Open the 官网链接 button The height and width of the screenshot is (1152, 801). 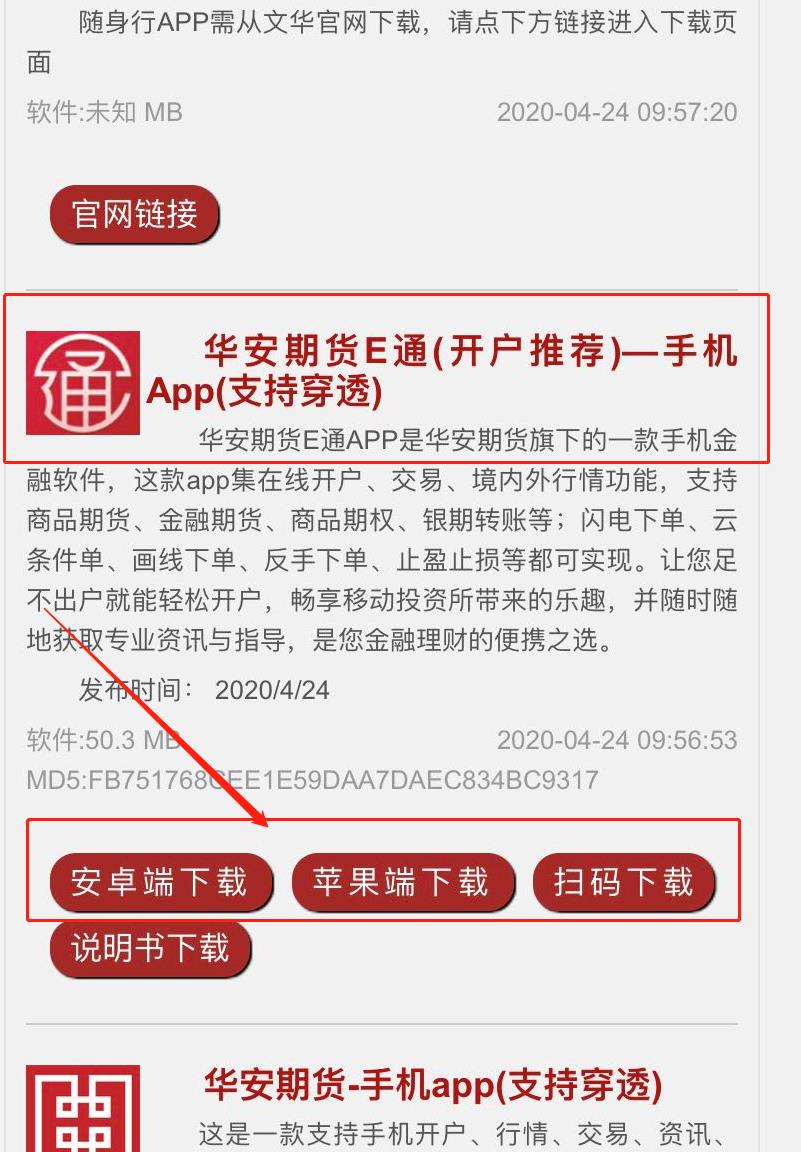[134, 214]
